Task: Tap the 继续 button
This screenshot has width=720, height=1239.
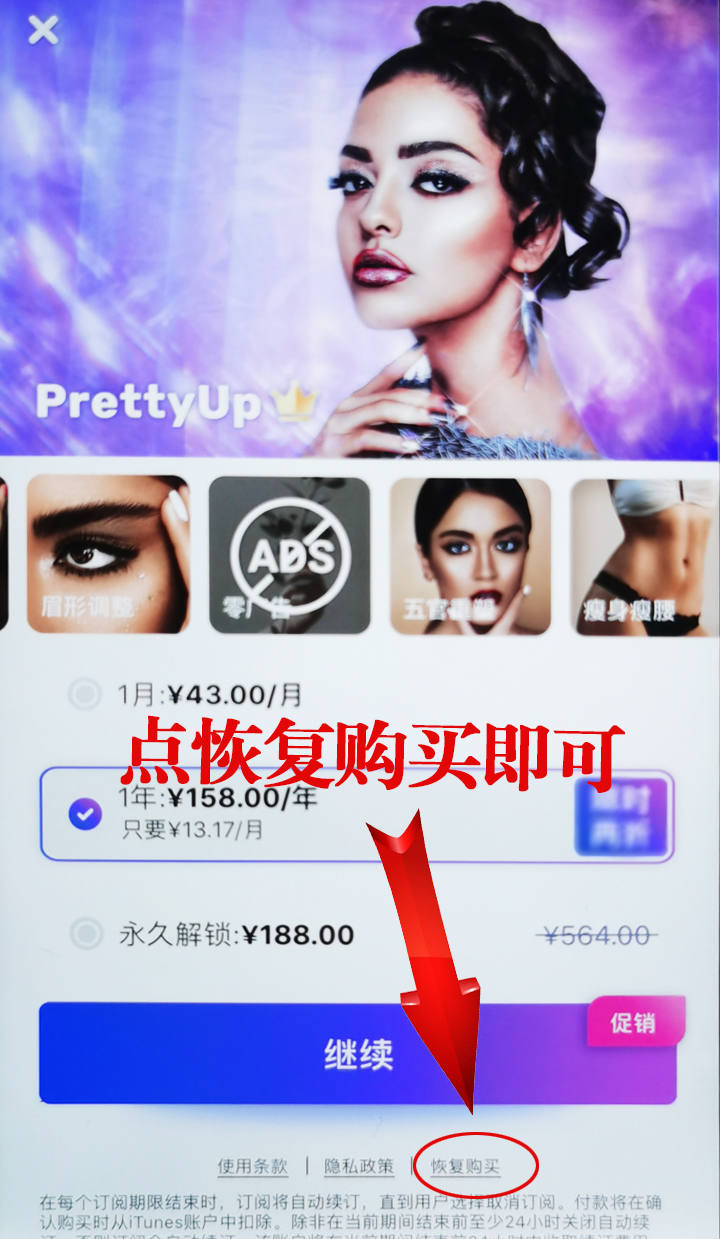Action: [357, 1054]
